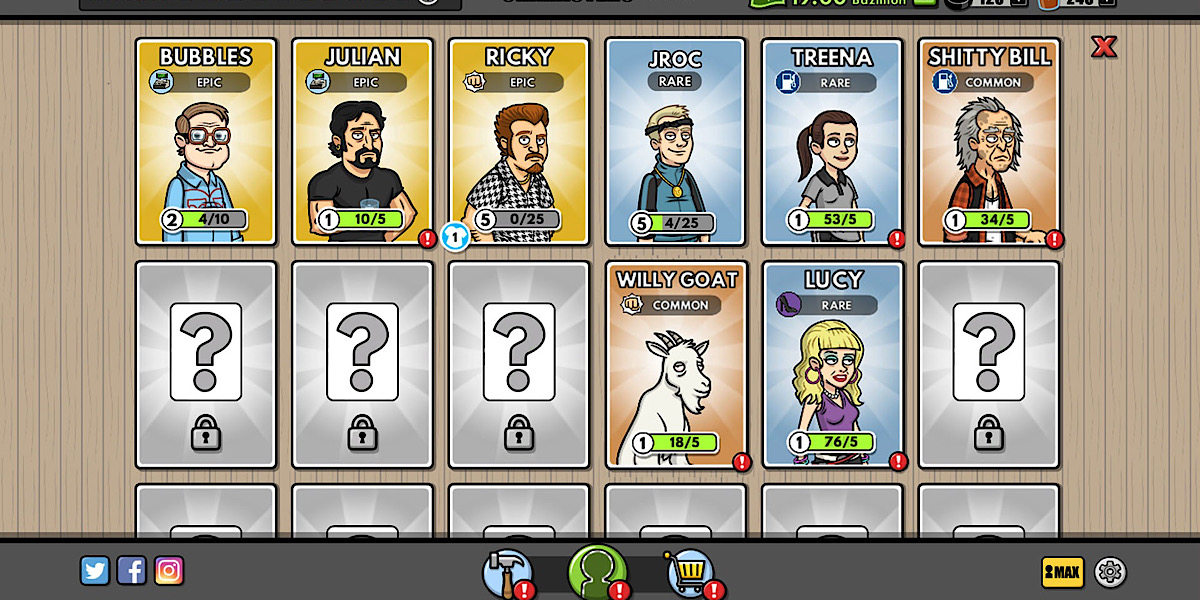This screenshot has height=600, width=1200.
Task: Open the Instagram page
Action: click(x=169, y=570)
